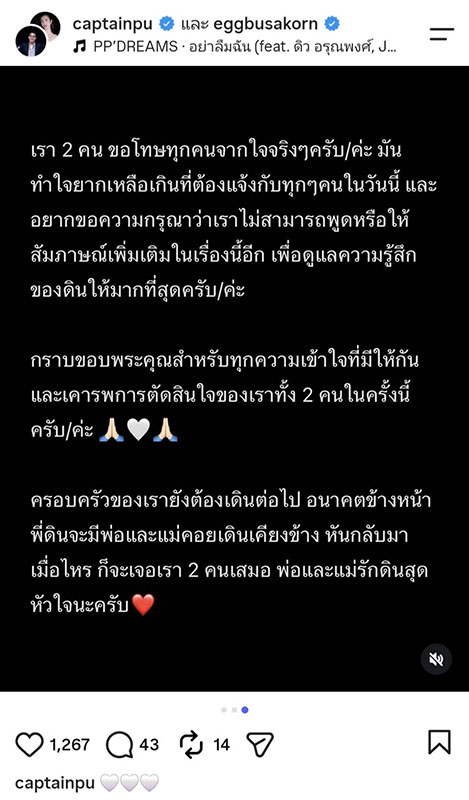Open comments on this post
Image resolution: width=469 pixels, height=800 pixels.
119,745
